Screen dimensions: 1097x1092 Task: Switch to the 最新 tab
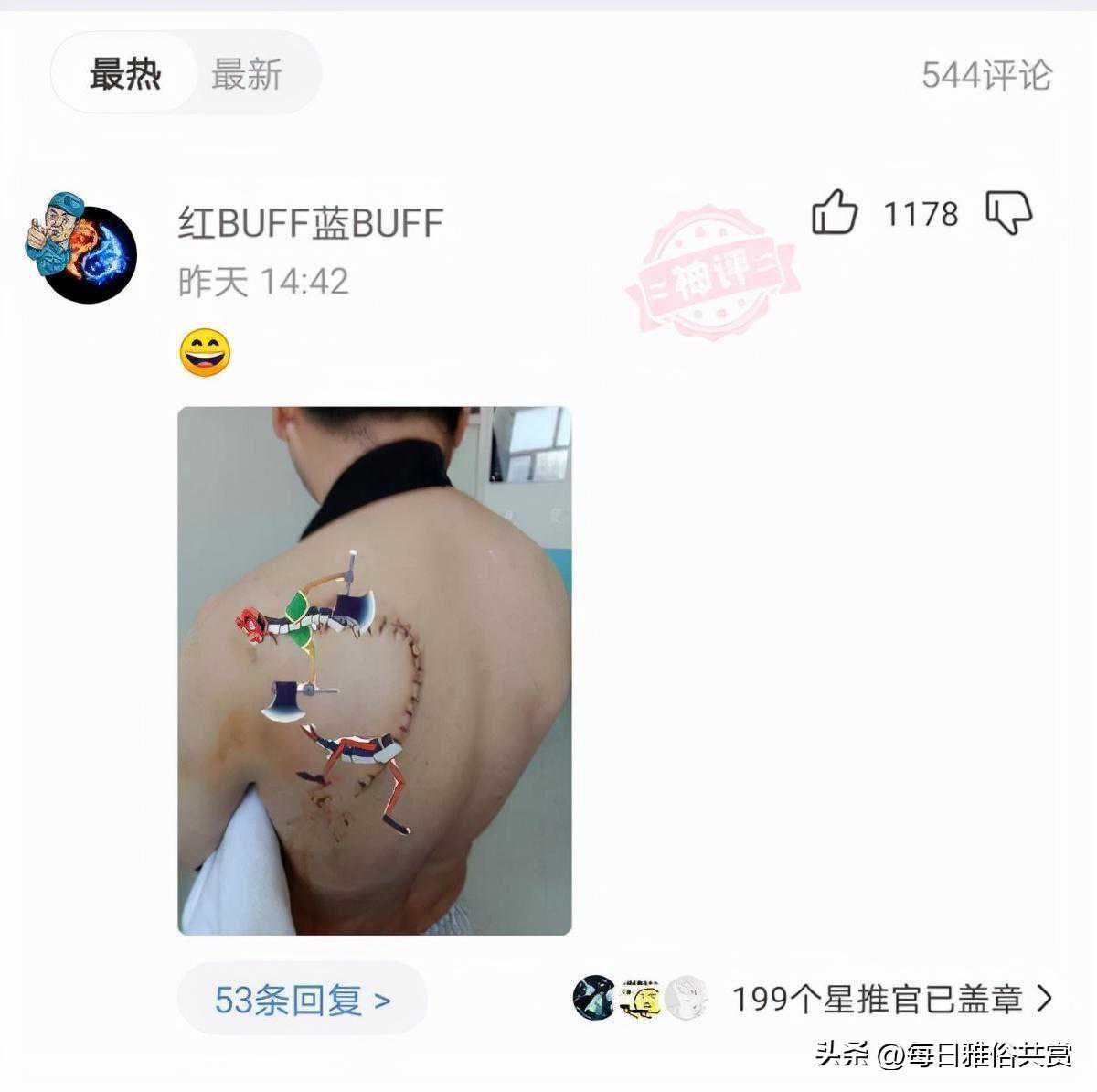(x=247, y=74)
